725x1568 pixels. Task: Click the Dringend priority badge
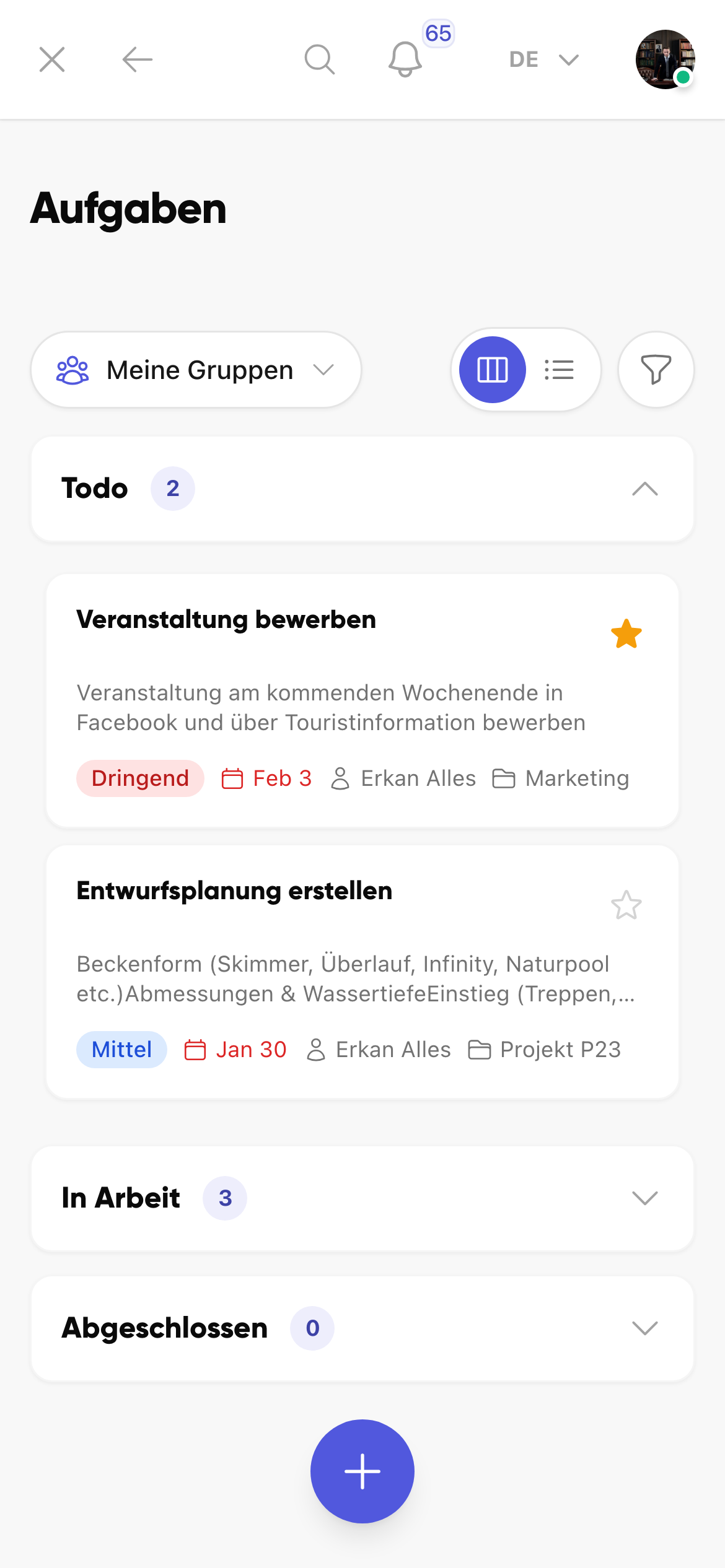pos(139,778)
